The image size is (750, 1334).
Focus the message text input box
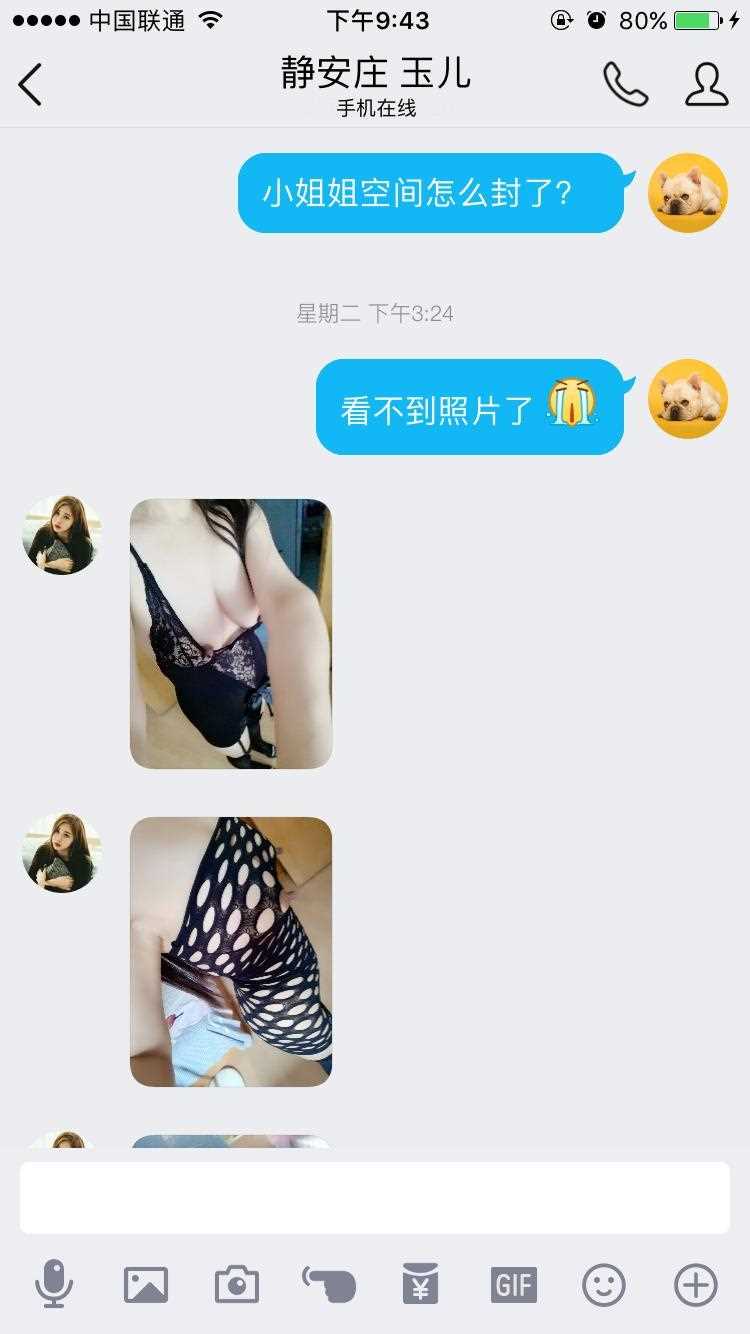375,1197
